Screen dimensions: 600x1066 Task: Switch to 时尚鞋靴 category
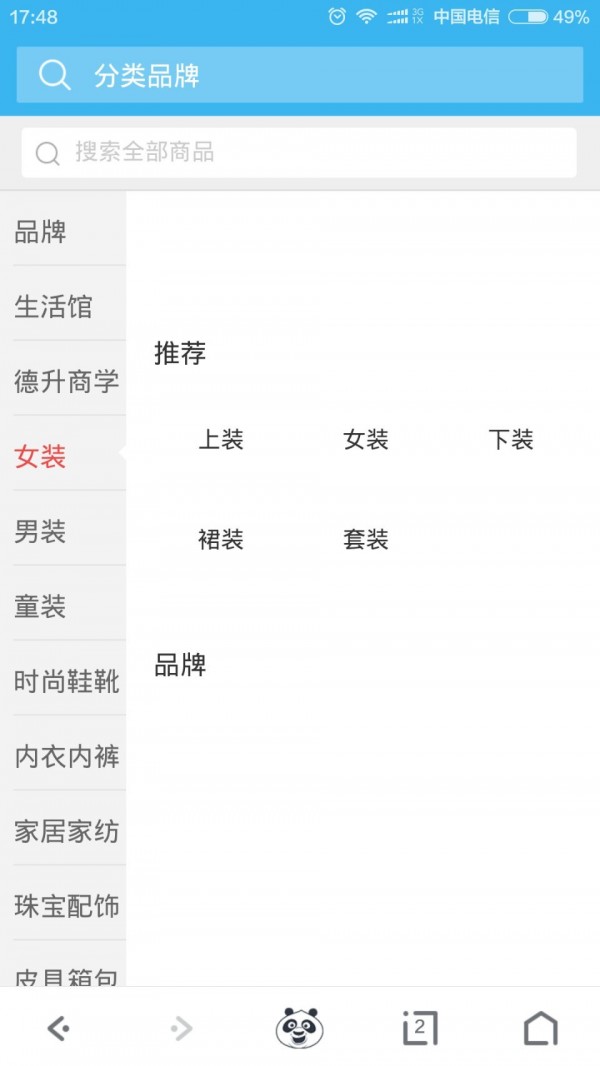click(63, 681)
